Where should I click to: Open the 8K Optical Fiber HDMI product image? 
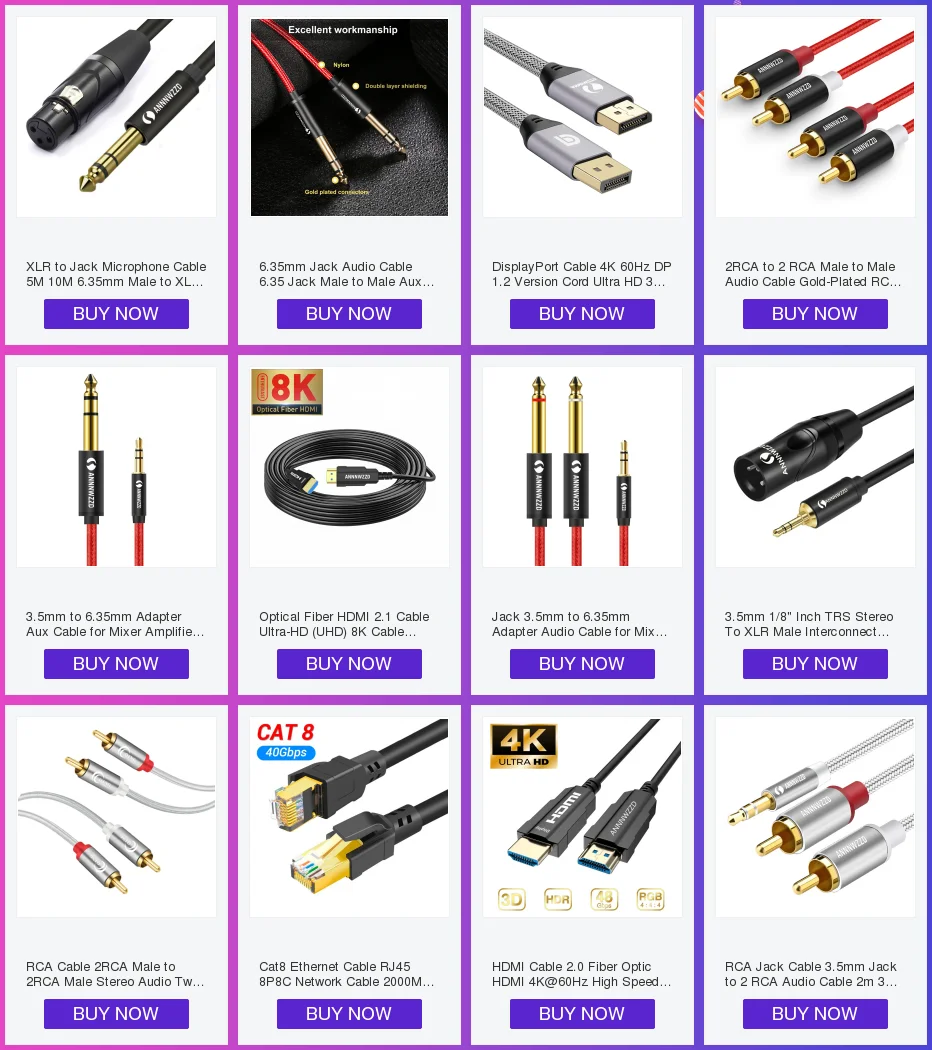(350, 467)
